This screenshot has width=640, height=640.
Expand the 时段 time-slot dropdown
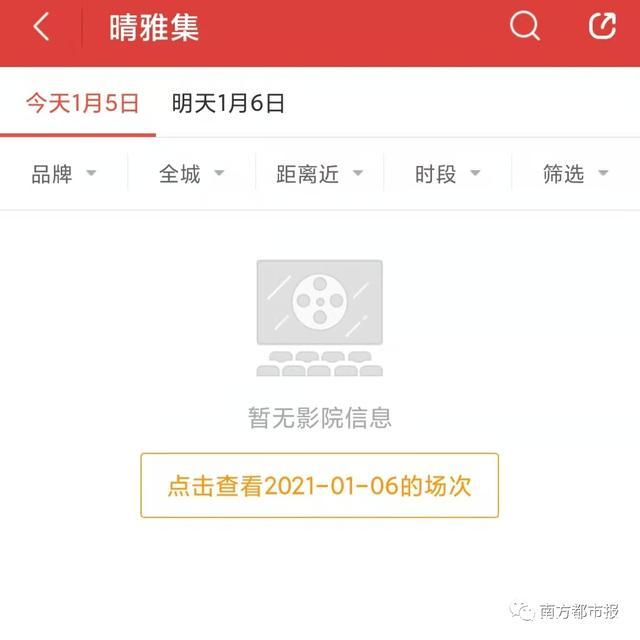point(447,174)
